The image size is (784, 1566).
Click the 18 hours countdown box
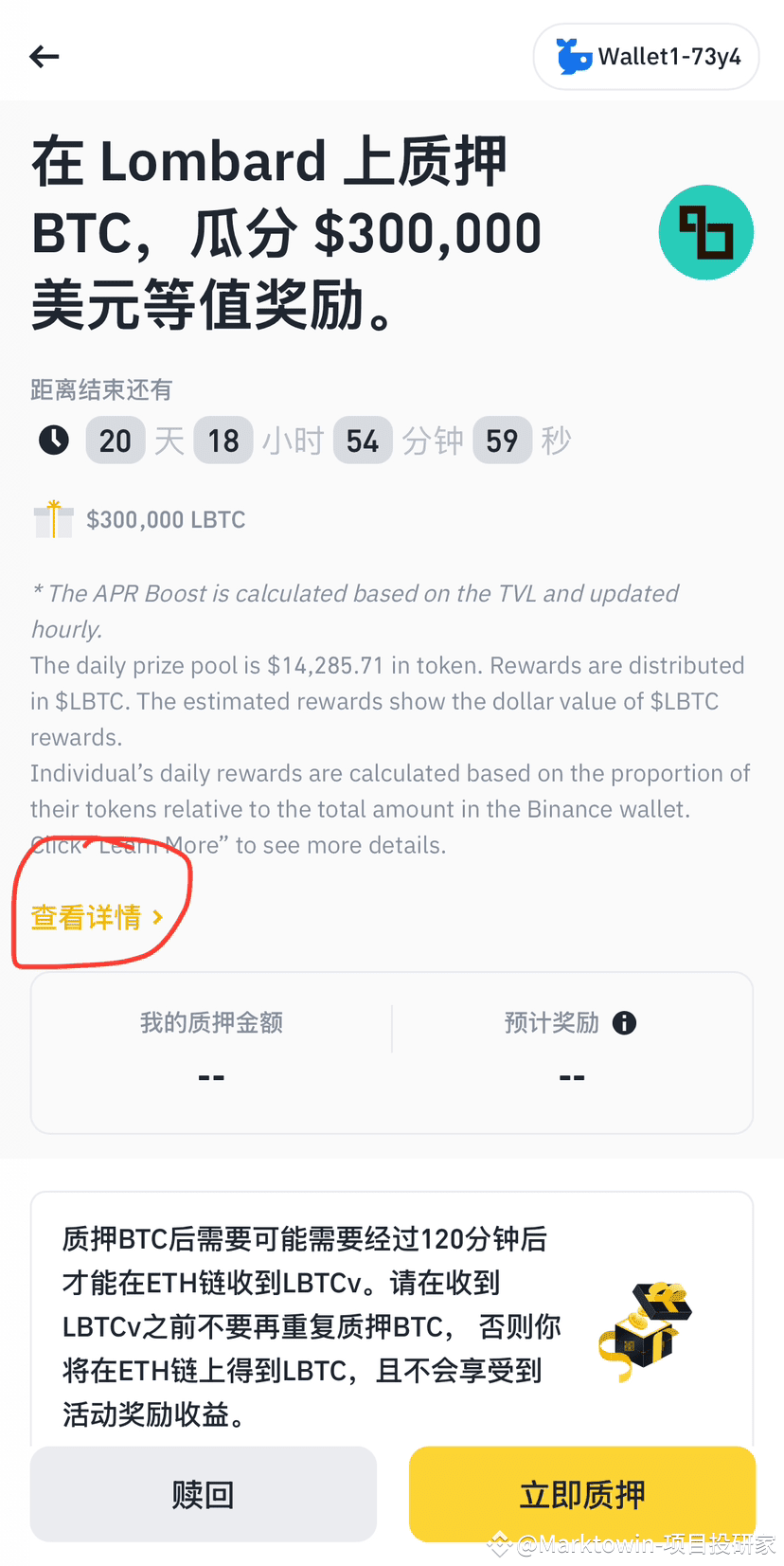coord(223,440)
